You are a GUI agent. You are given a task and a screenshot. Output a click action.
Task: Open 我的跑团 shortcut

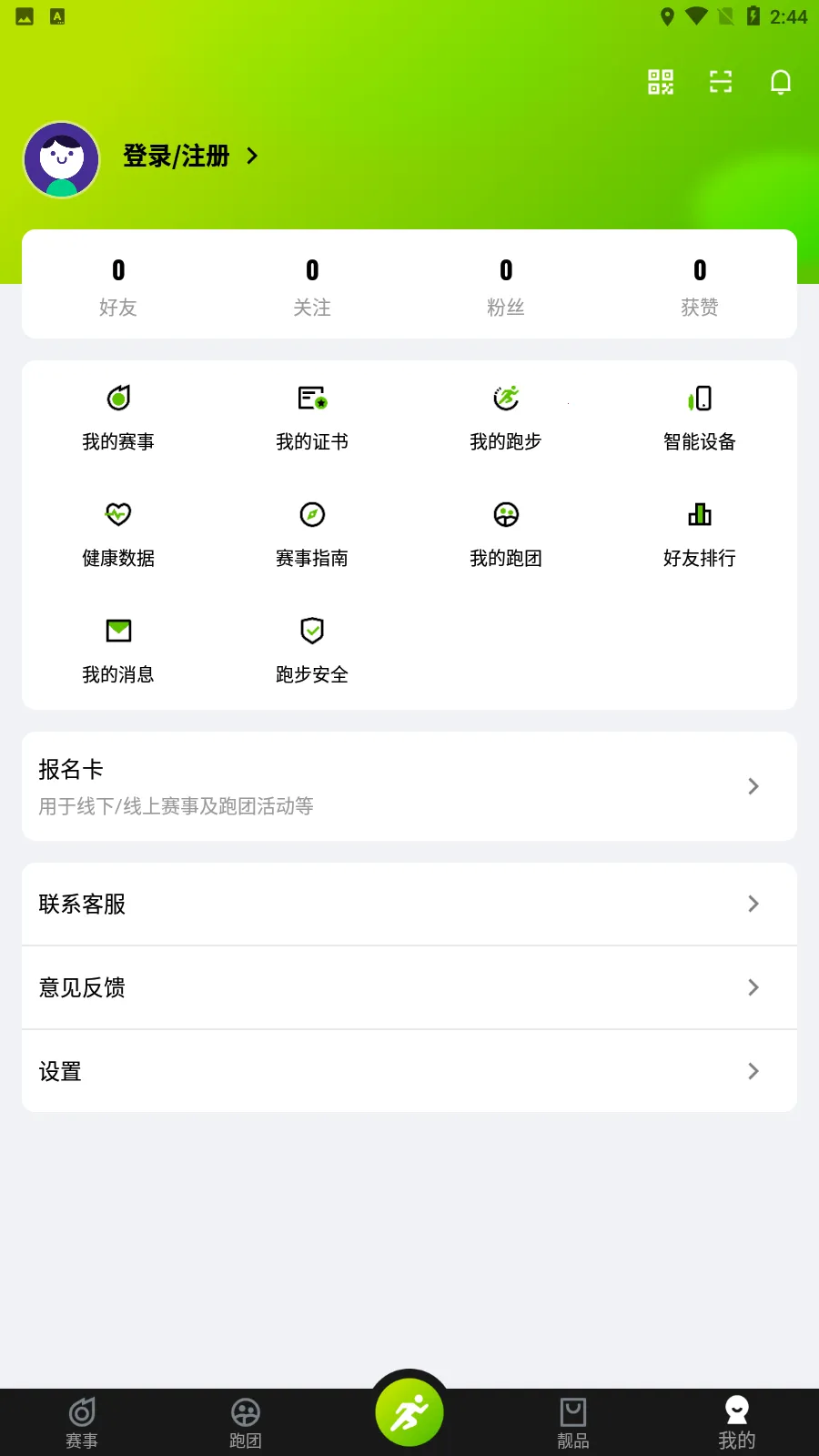(506, 532)
